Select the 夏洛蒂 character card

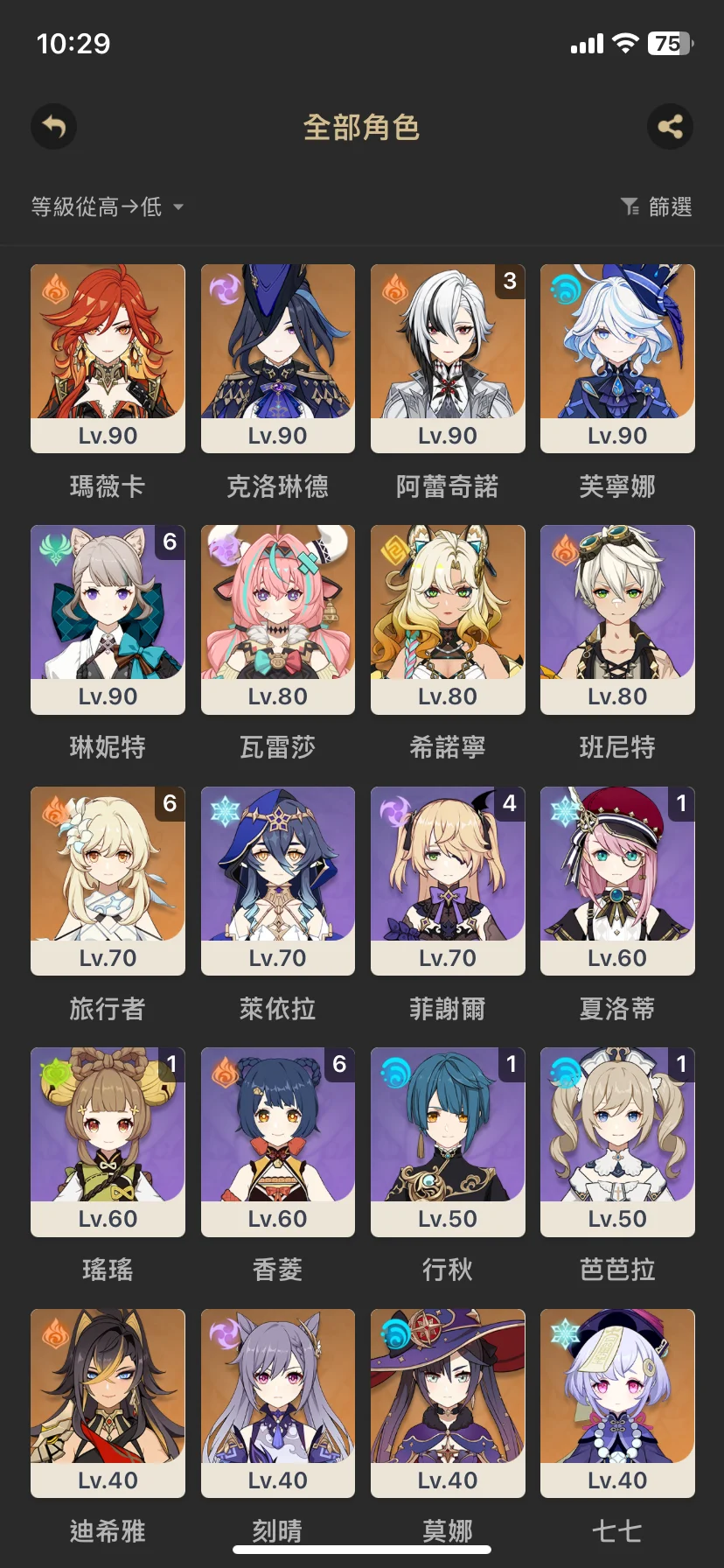tap(617, 880)
